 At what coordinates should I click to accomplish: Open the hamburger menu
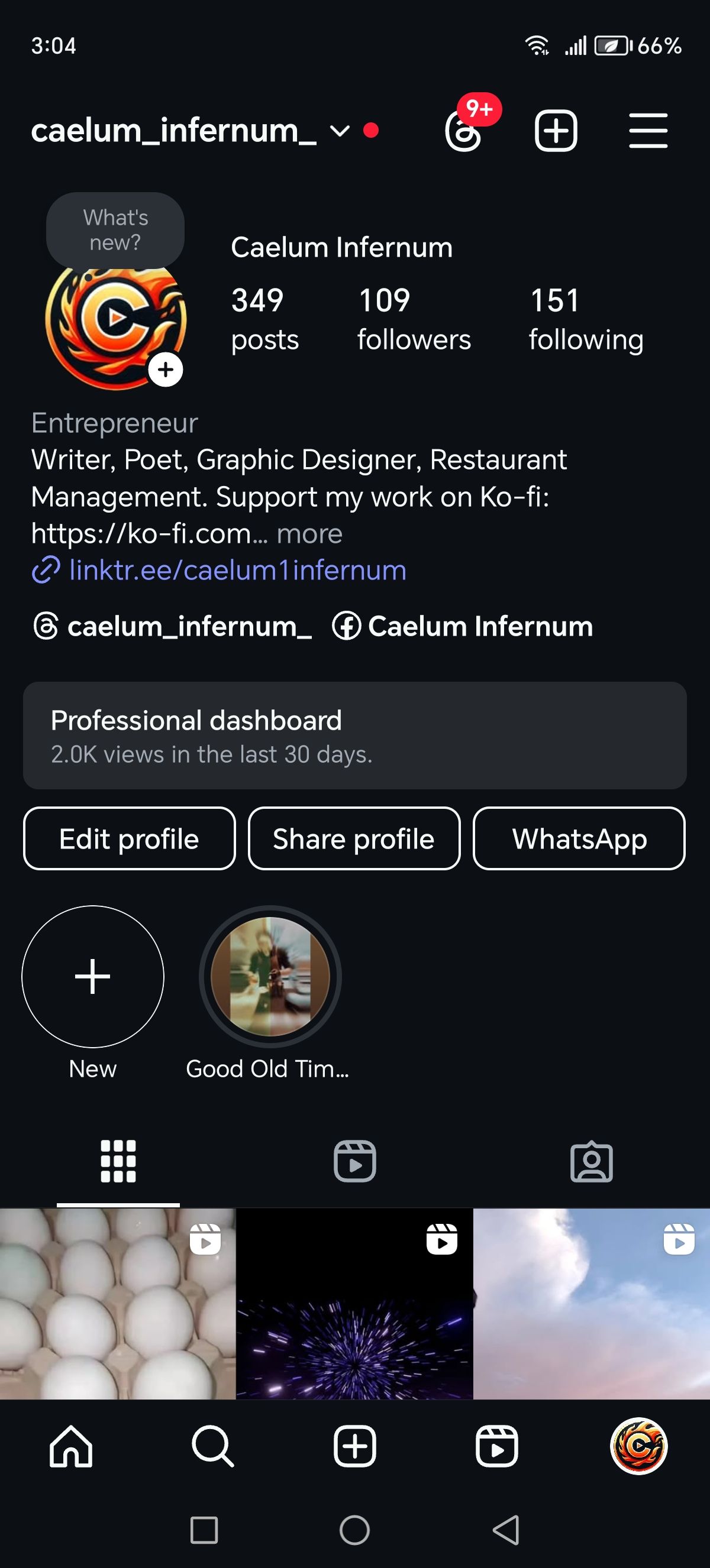648,130
